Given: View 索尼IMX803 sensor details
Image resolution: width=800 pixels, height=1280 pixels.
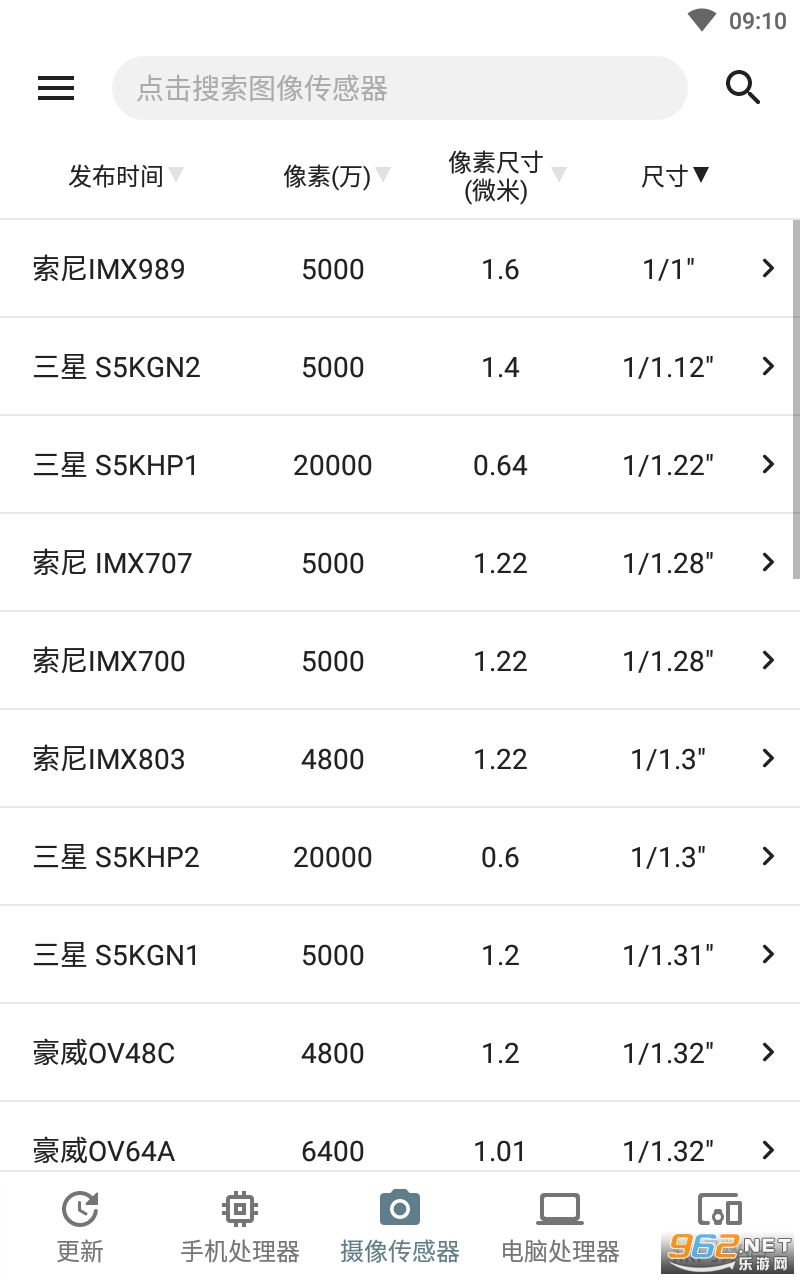Looking at the screenshot, I should tap(400, 759).
